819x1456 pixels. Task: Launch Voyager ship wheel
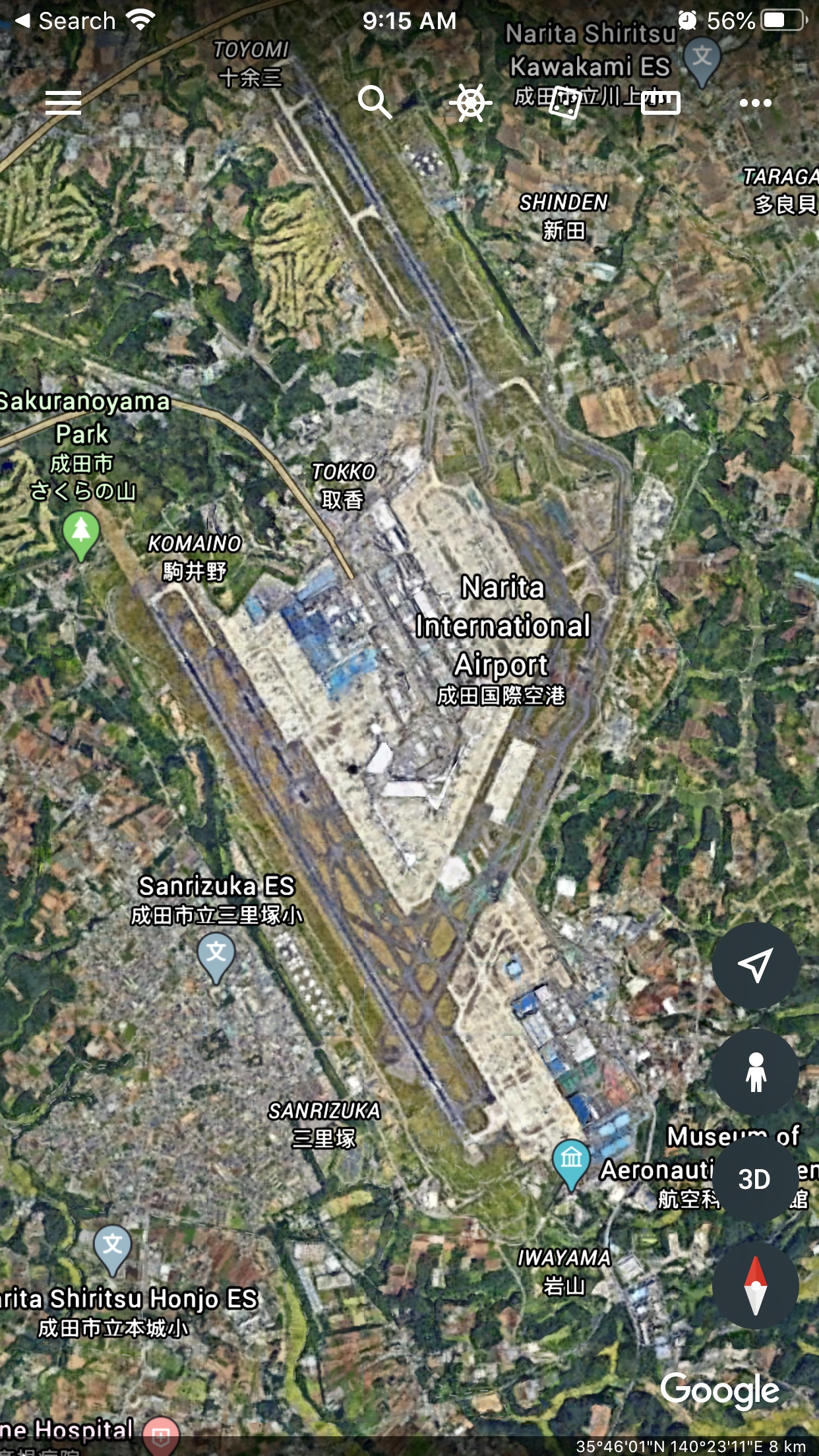pos(470,103)
